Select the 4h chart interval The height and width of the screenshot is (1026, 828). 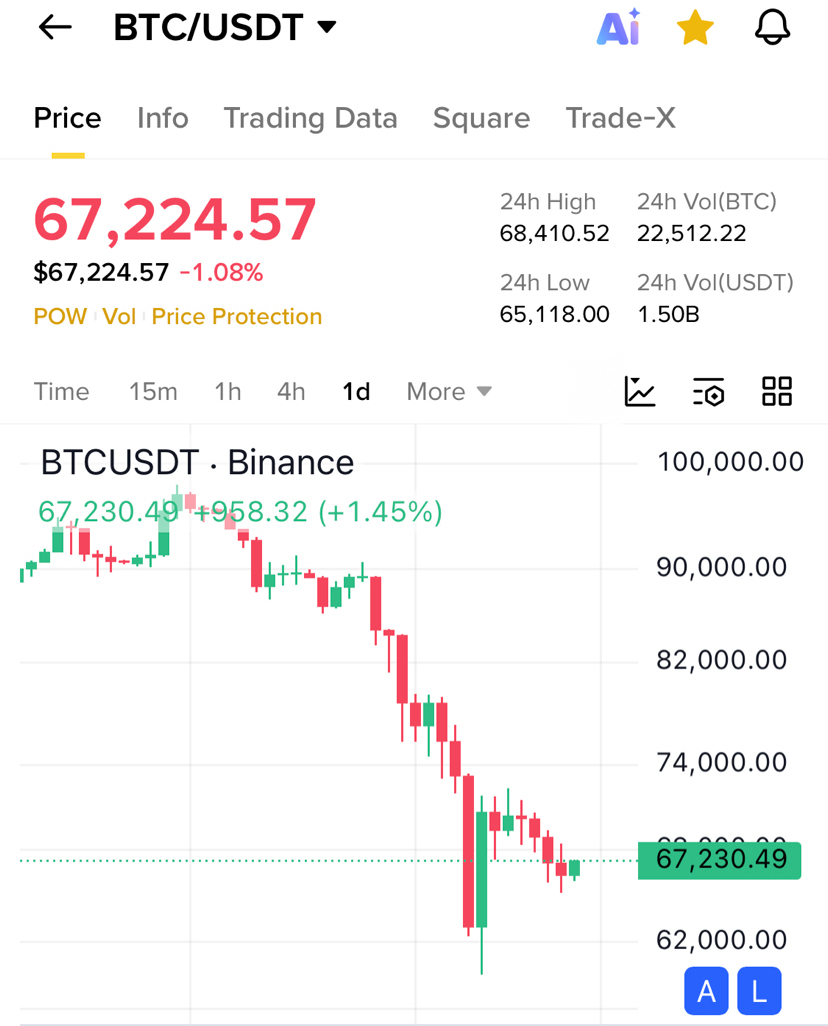pos(291,391)
